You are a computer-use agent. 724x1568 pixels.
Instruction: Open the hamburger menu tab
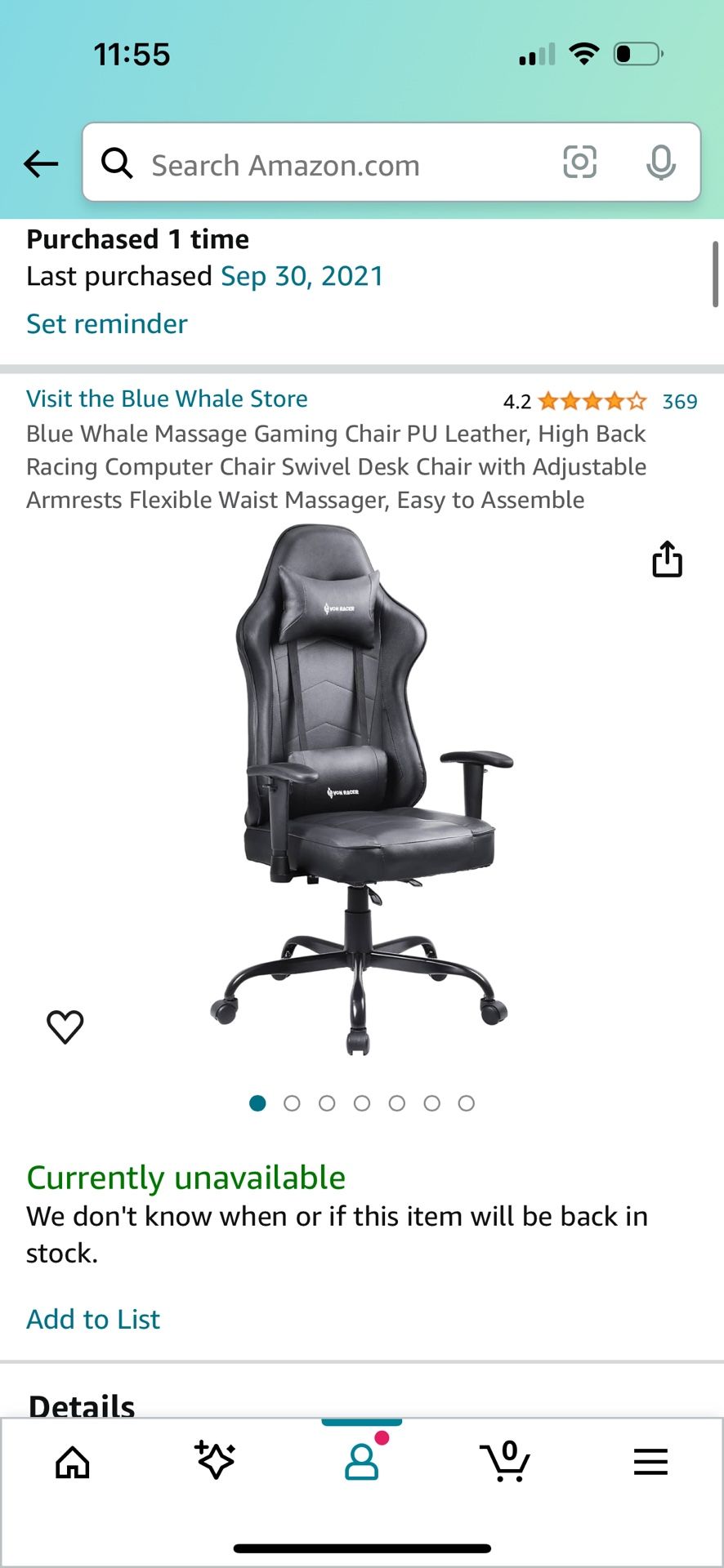point(650,1462)
